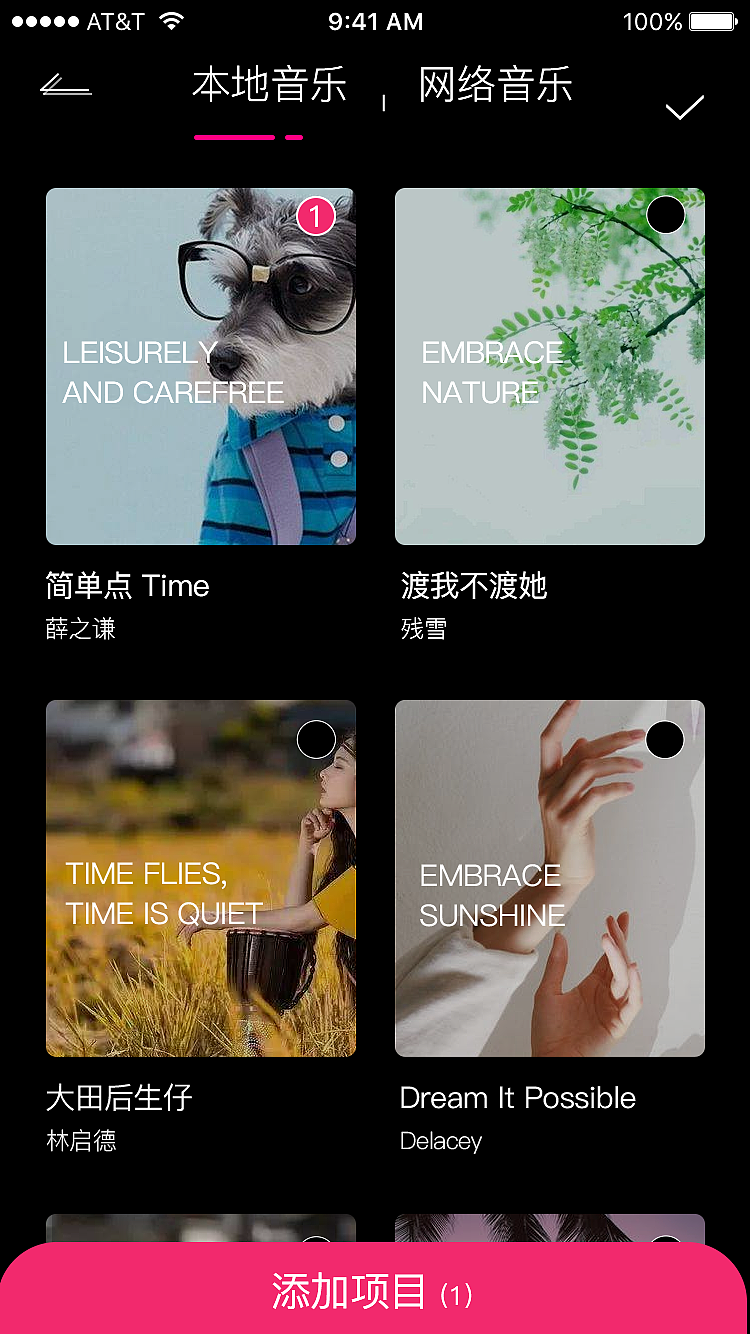Click the song title Dream It Possible
Image resolution: width=750 pixels, height=1334 pixels.
coord(517,1097)
